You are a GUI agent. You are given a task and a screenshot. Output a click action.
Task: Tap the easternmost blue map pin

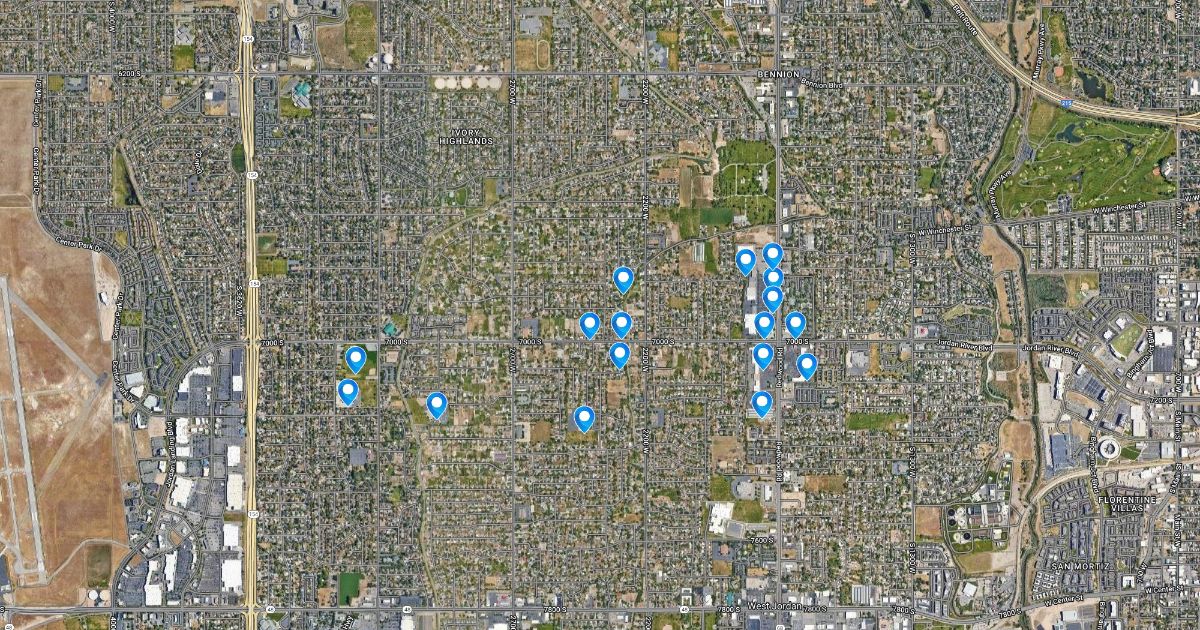(x=806, y=366)
